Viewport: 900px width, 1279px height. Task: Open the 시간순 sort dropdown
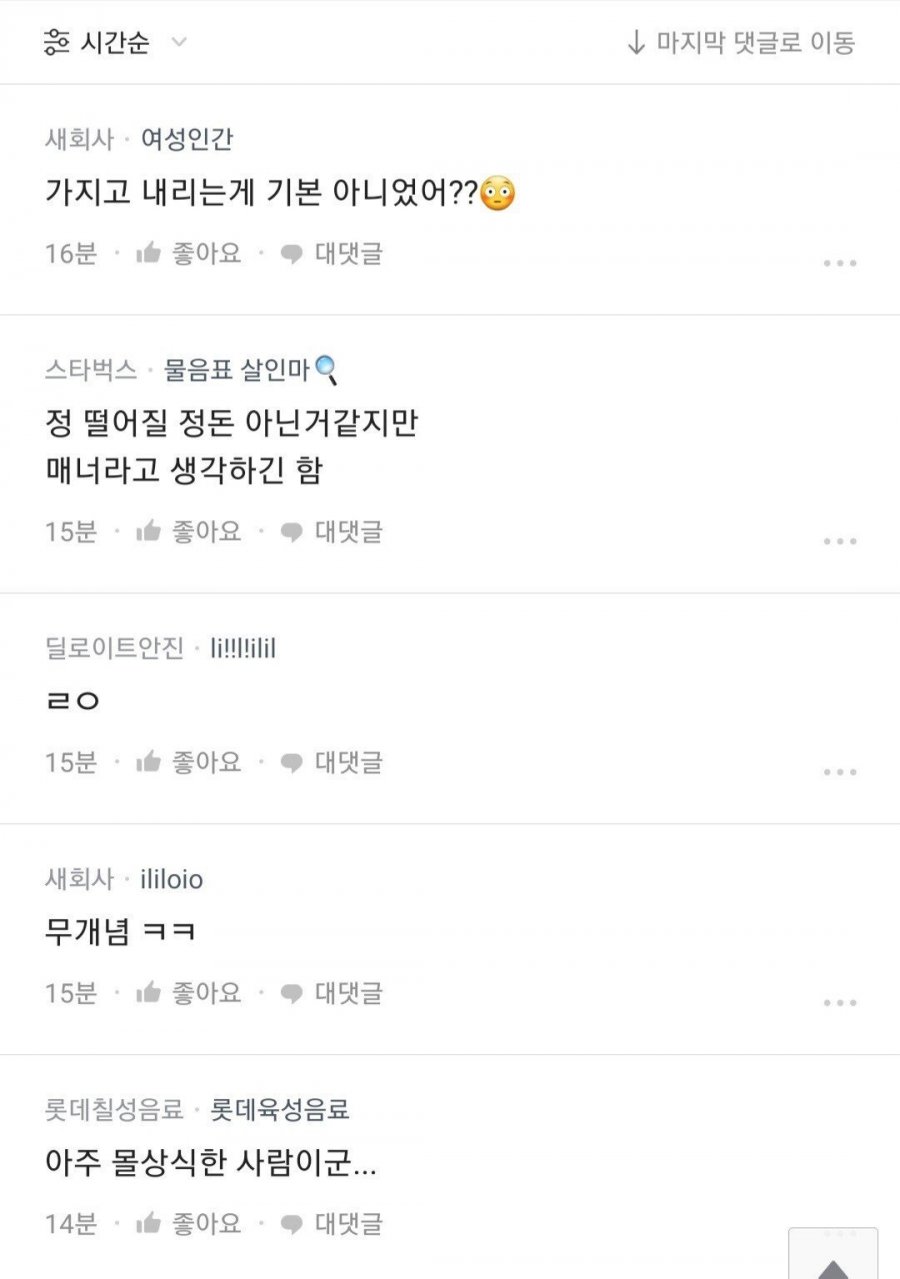(x=115, y=43)
